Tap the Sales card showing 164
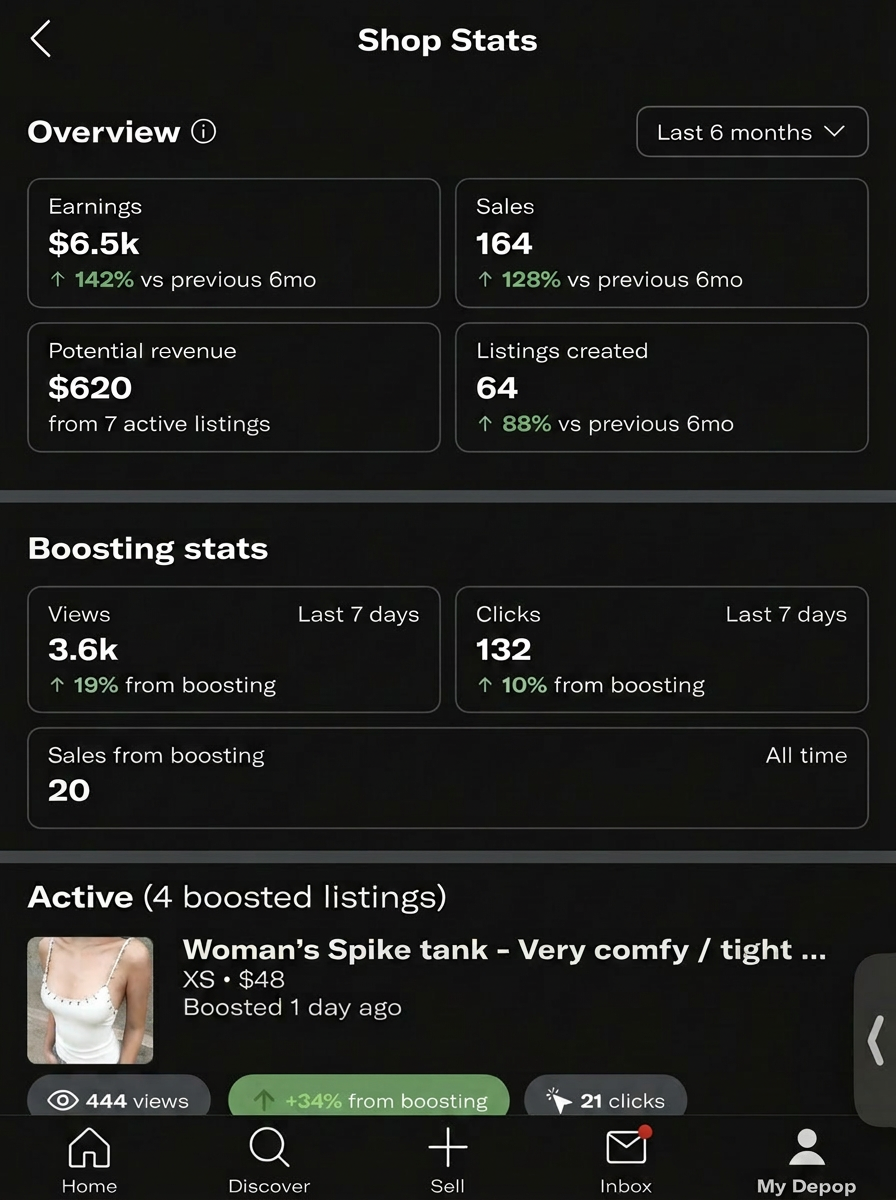 (662, 242)
